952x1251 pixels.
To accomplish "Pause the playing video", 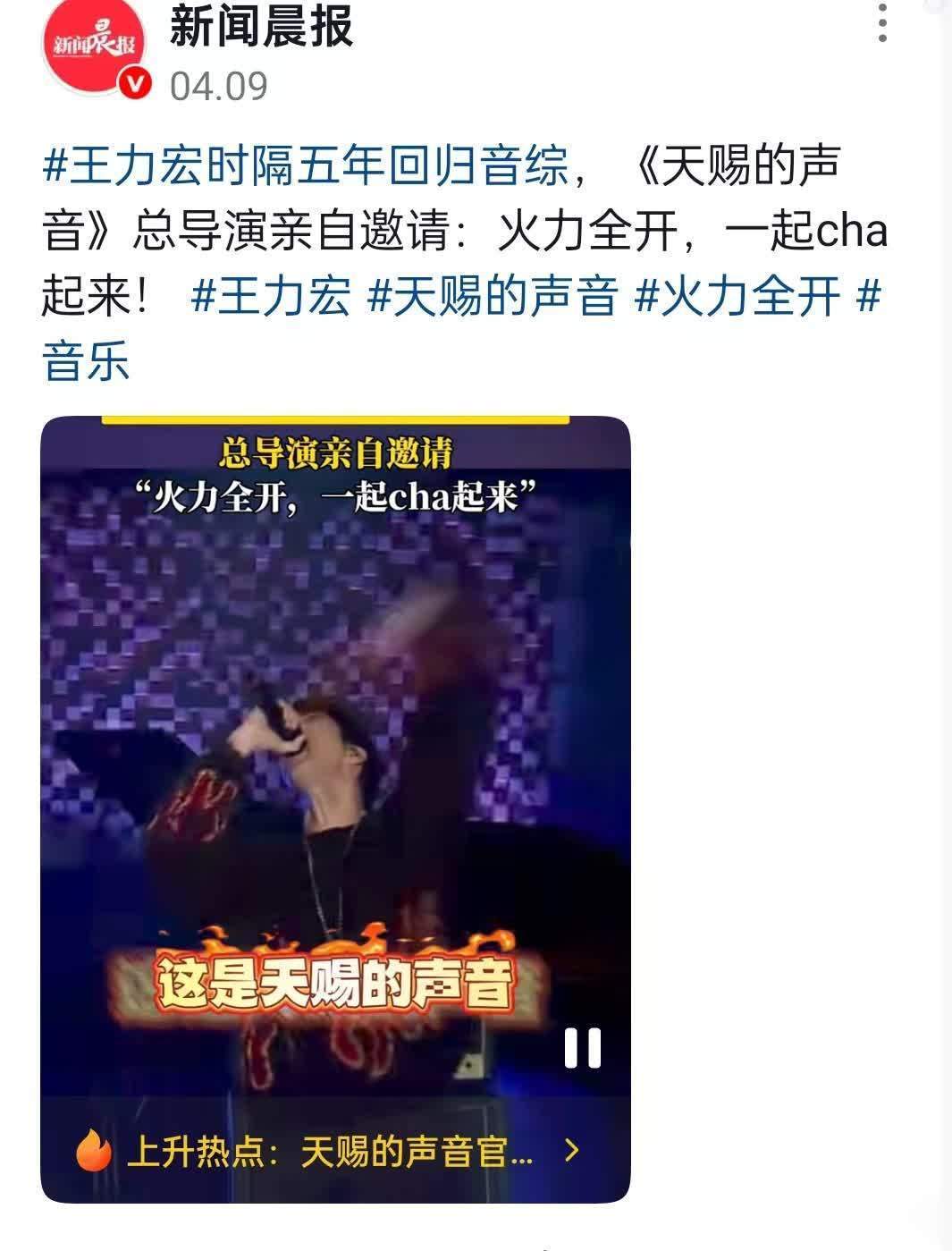I will (583, 1047).
